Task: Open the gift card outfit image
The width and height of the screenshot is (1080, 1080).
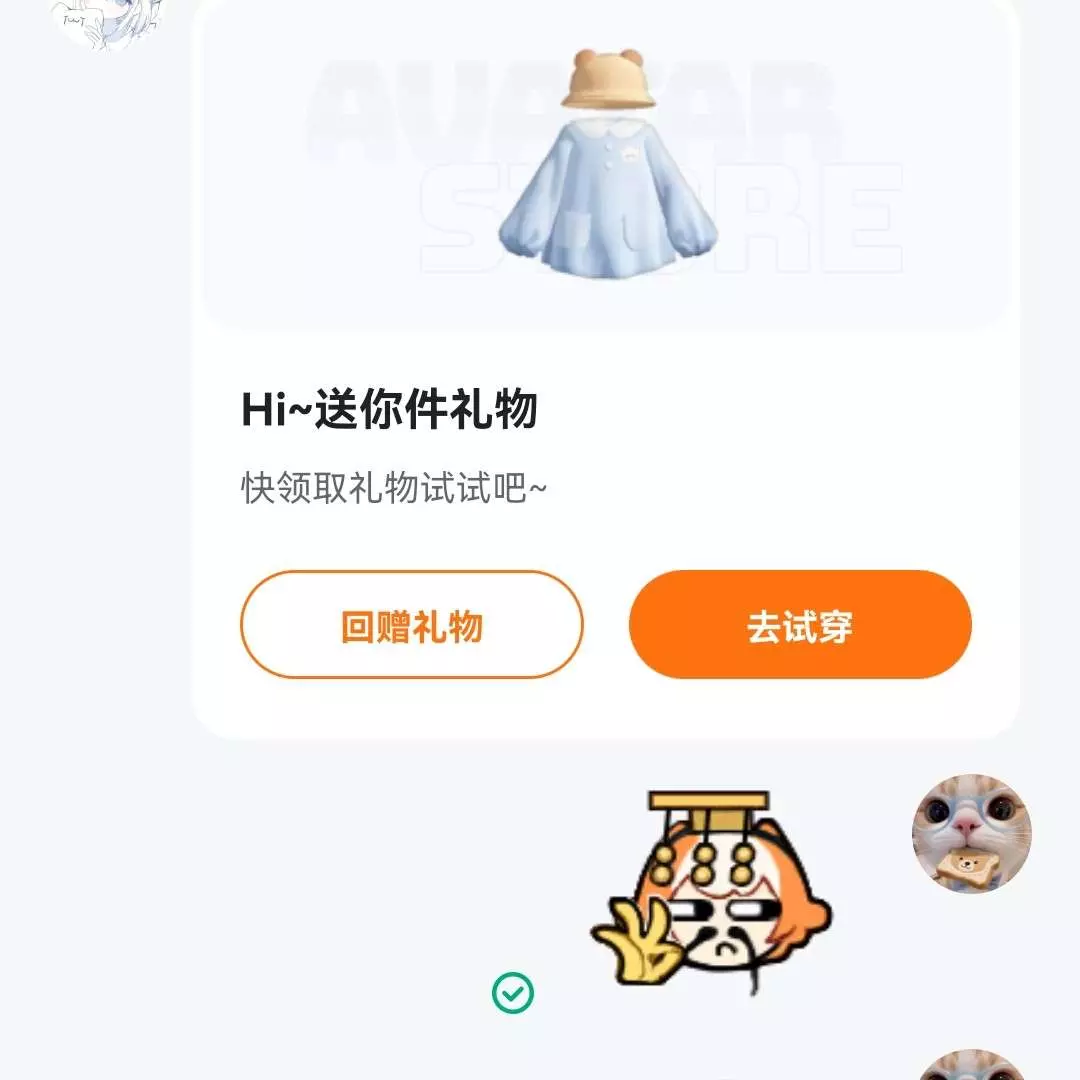Action: click(606, 165)
